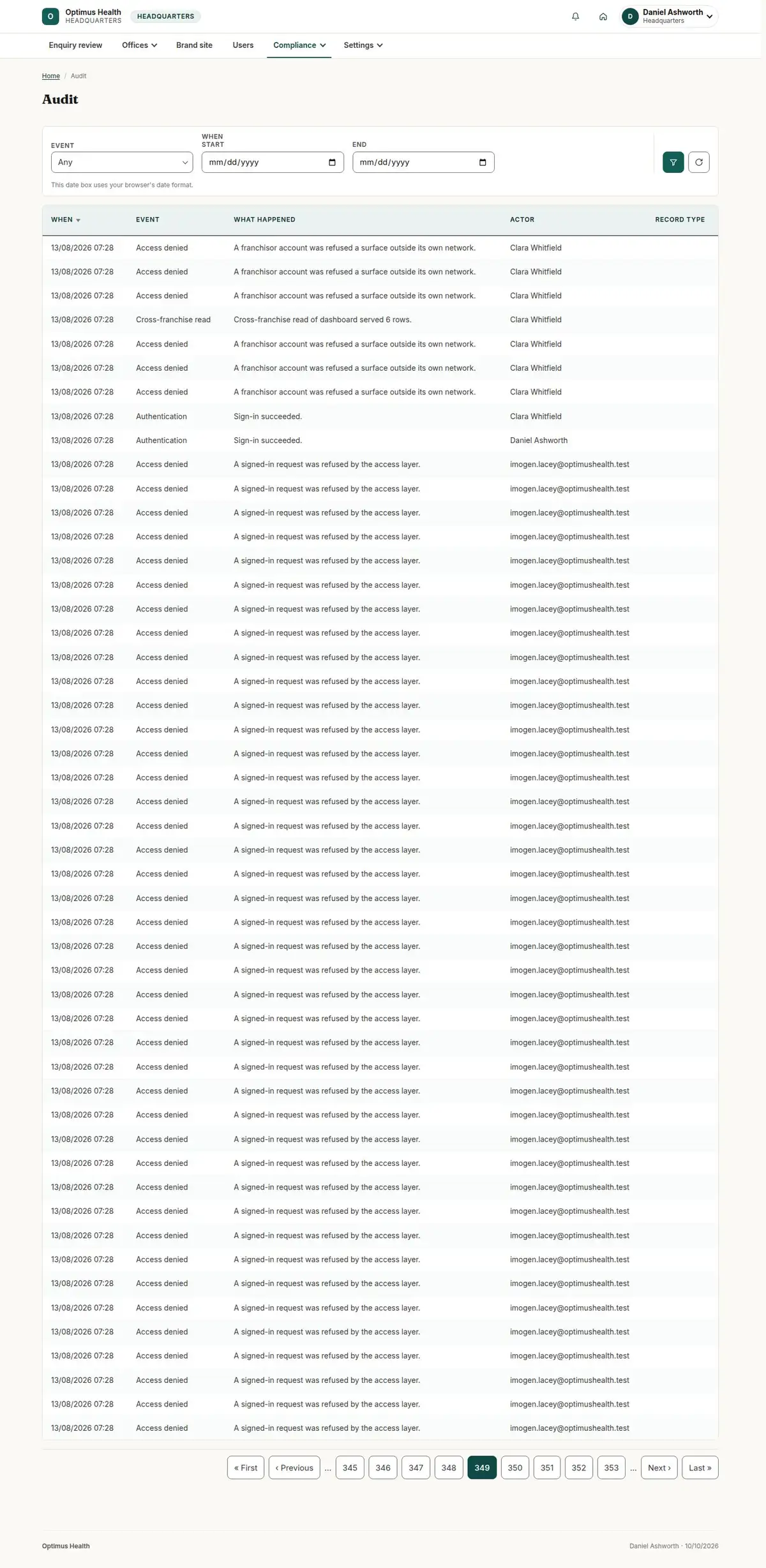This screenshot has width=766, height=1568.
Task: Tap the home icon in the header
Action: click(x=603, y=17)
